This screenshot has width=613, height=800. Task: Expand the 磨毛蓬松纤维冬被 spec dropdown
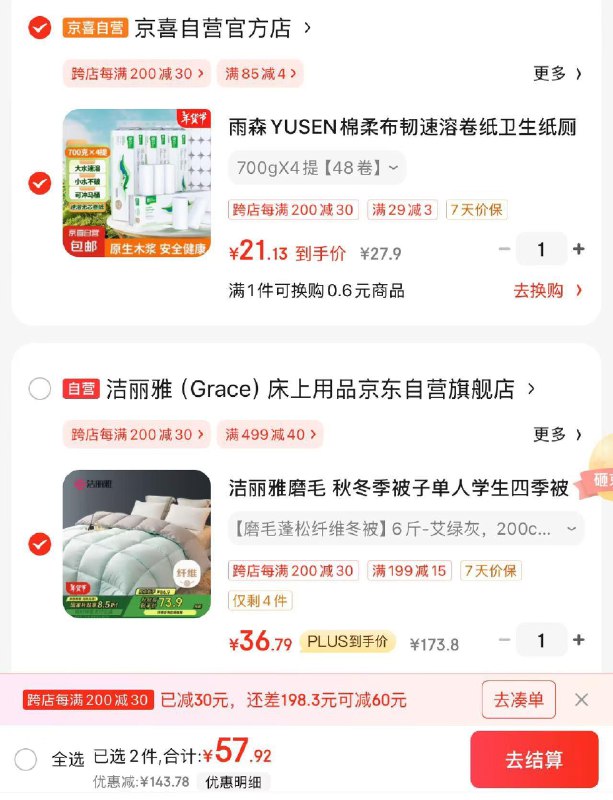click(x=406, y=529)
